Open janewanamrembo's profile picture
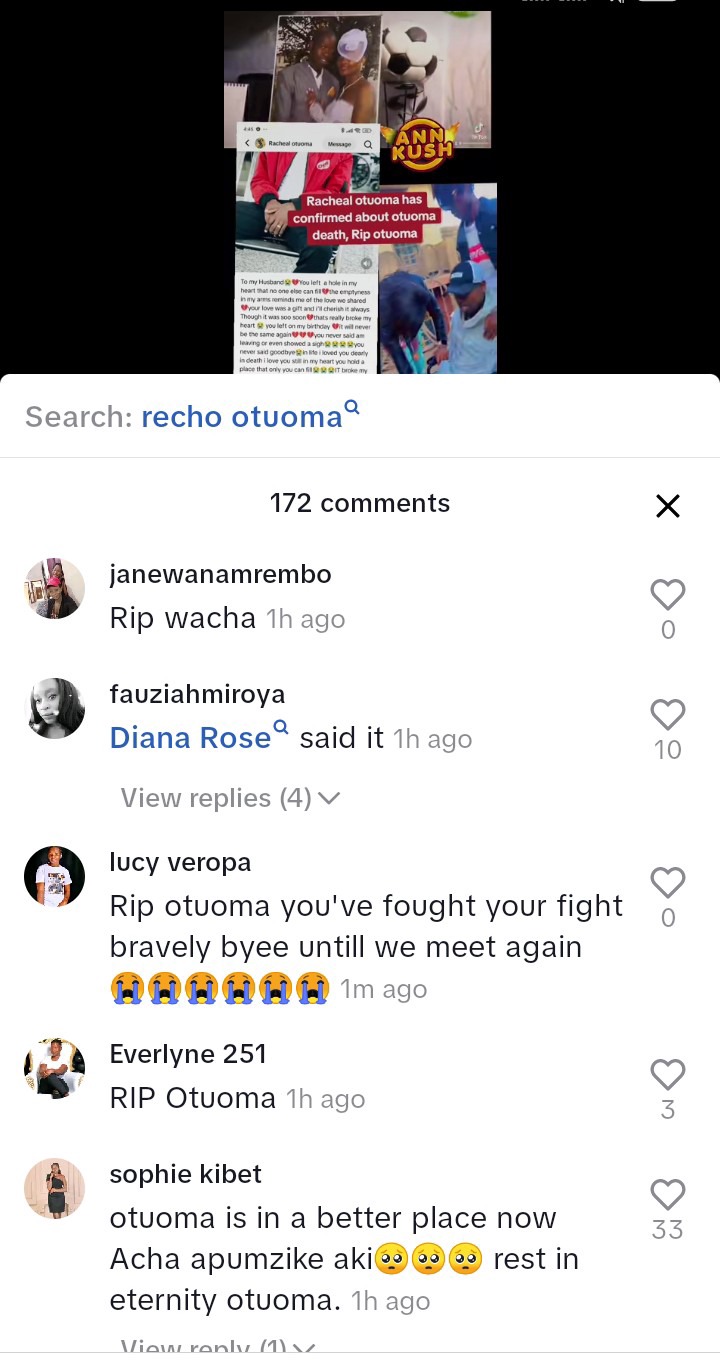The image size is (720, 1365). [54, 588]
